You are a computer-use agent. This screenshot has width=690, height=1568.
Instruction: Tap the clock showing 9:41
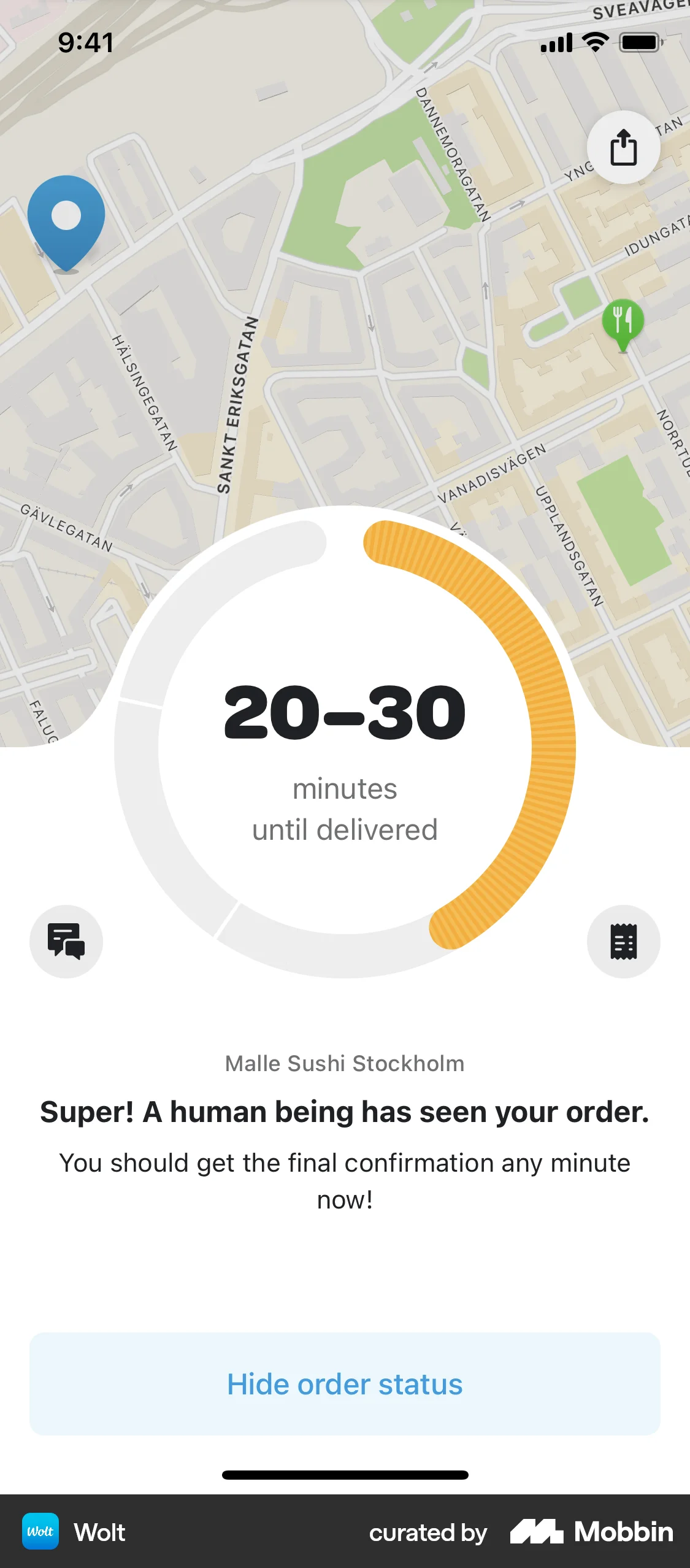tap(85, 42)
